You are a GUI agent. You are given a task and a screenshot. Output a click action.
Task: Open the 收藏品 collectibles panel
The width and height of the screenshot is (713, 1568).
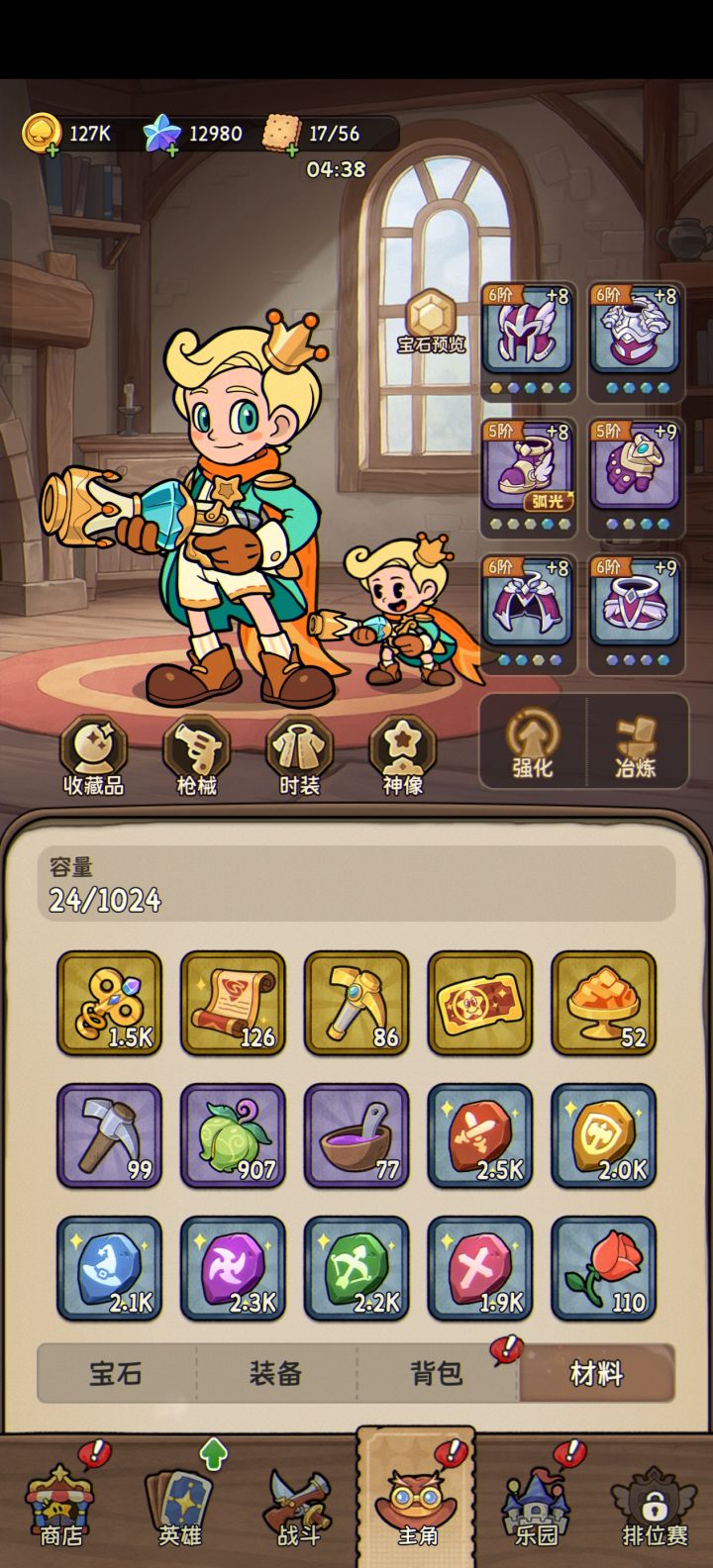pyautogui.click(x=94, y=755)
